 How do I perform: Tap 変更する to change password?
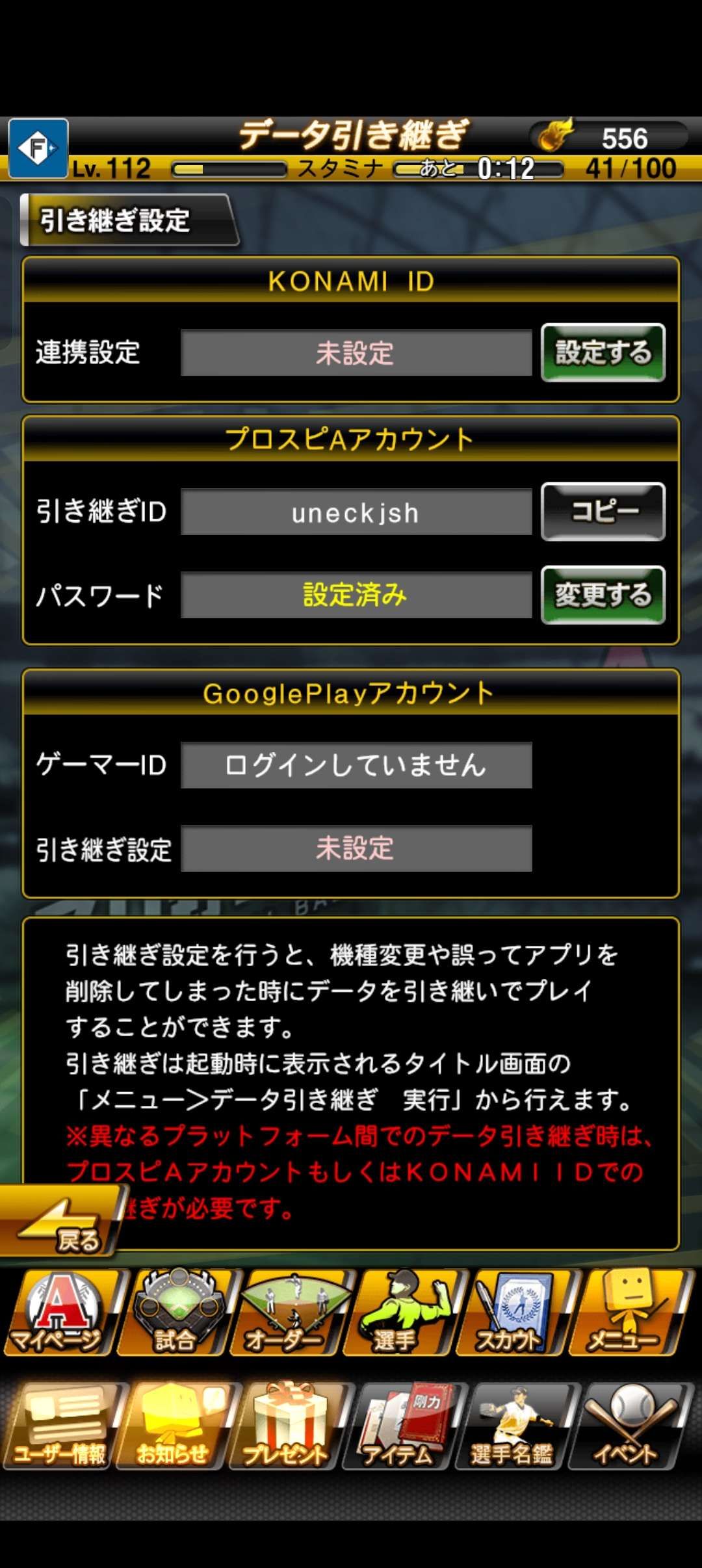(603, 595)
